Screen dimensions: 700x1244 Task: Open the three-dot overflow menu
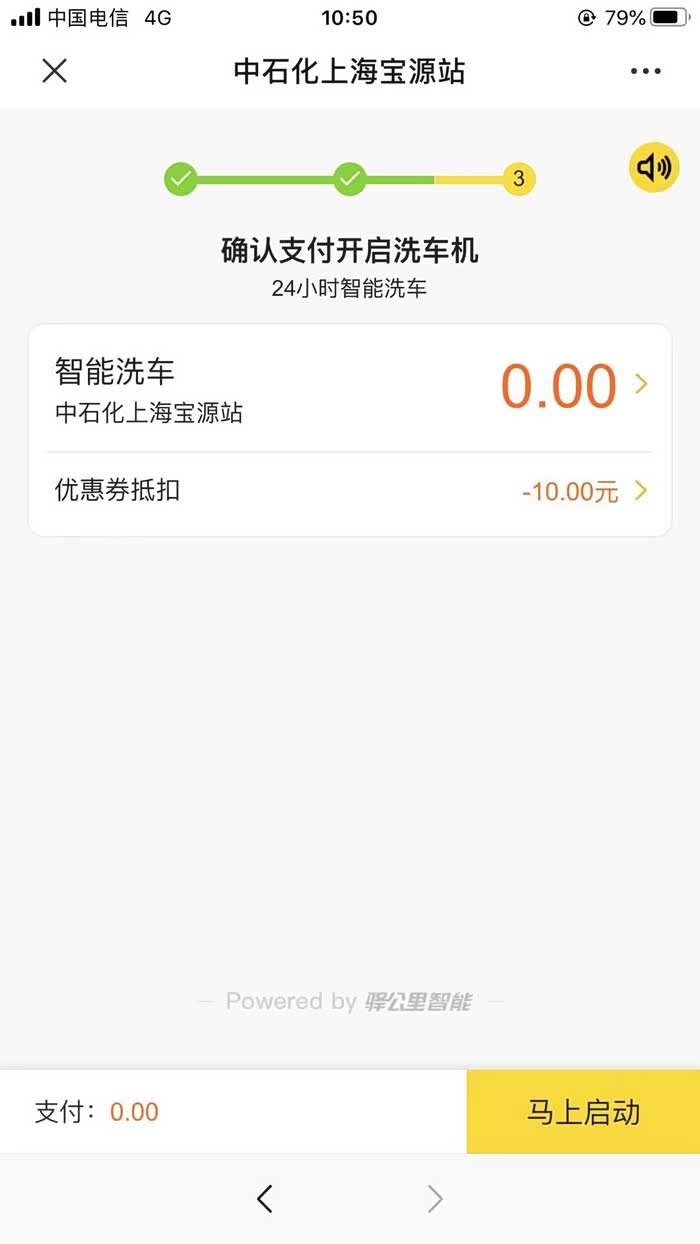pyautogui.click(x=645, y=71)
